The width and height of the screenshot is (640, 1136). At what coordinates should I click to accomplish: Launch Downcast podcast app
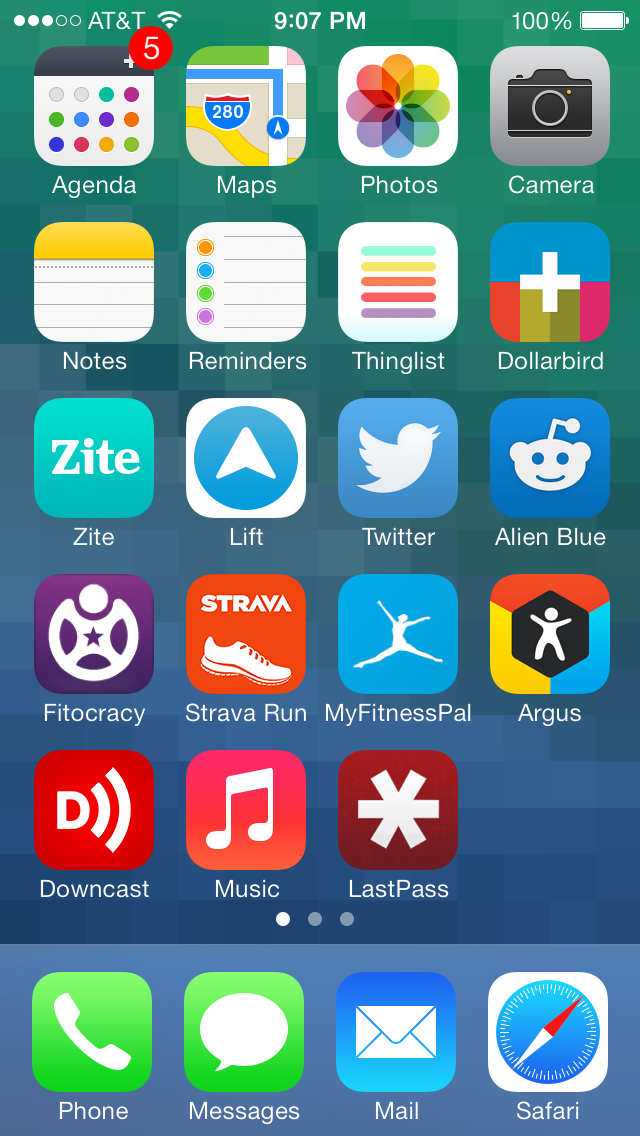[93, 810]
